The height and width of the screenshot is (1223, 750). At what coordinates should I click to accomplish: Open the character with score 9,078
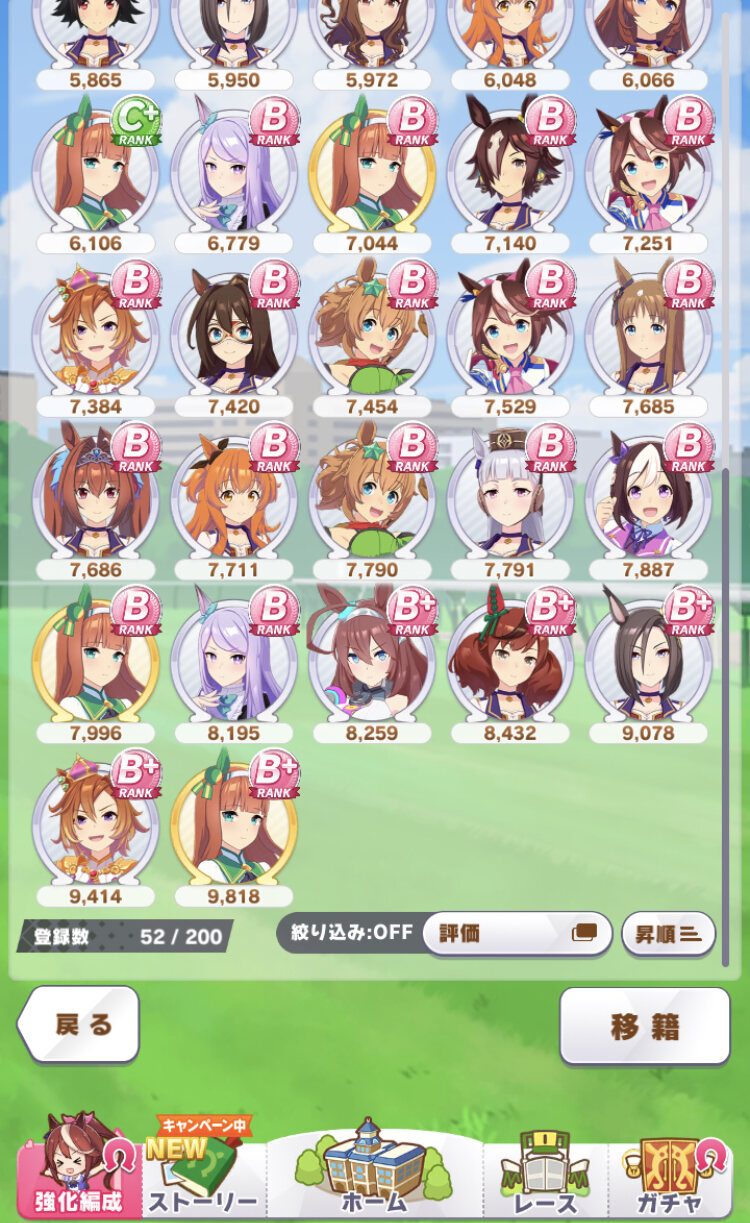pos(649,664)
